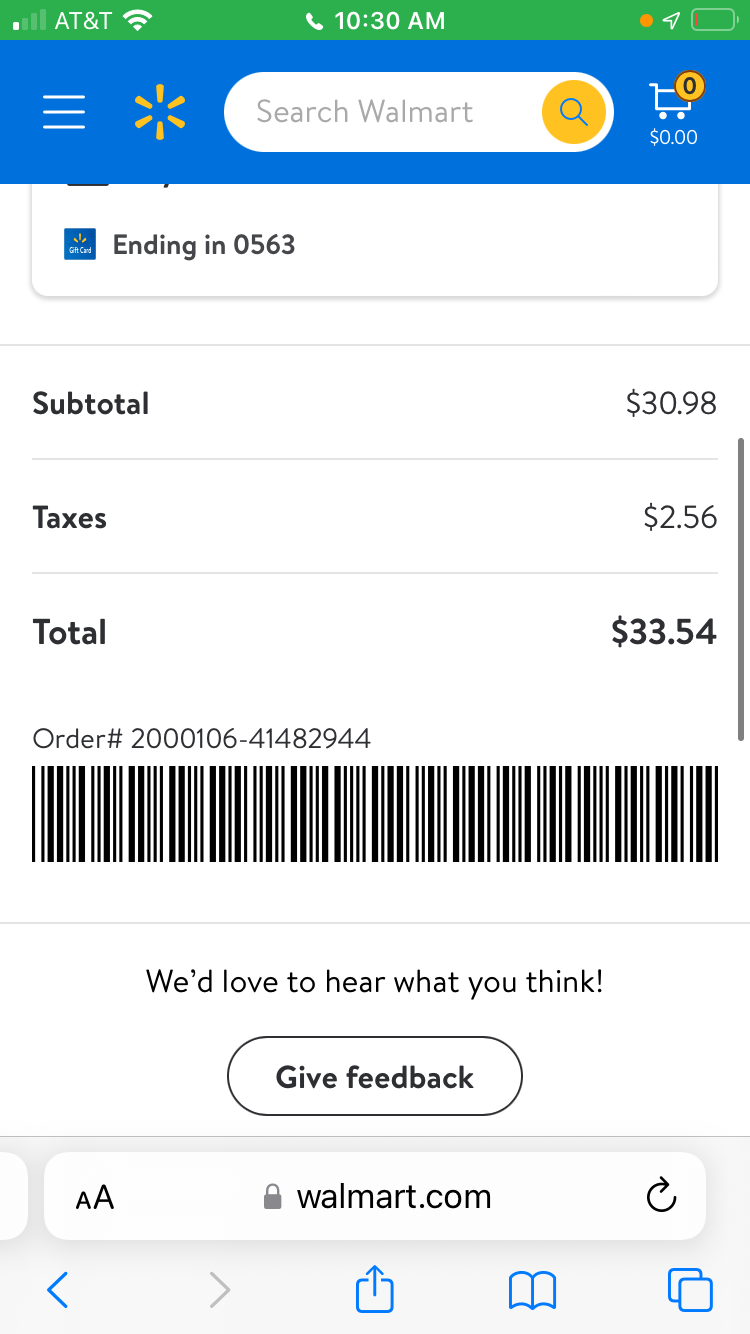750x1334 pixels.
Task: Reload the walmart.com page
Action: click(660, 1196)
